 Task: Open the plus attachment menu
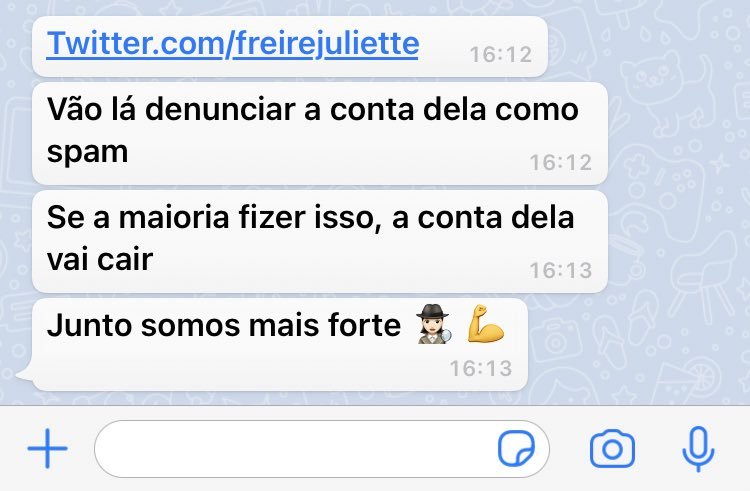[x=46, y=449]
